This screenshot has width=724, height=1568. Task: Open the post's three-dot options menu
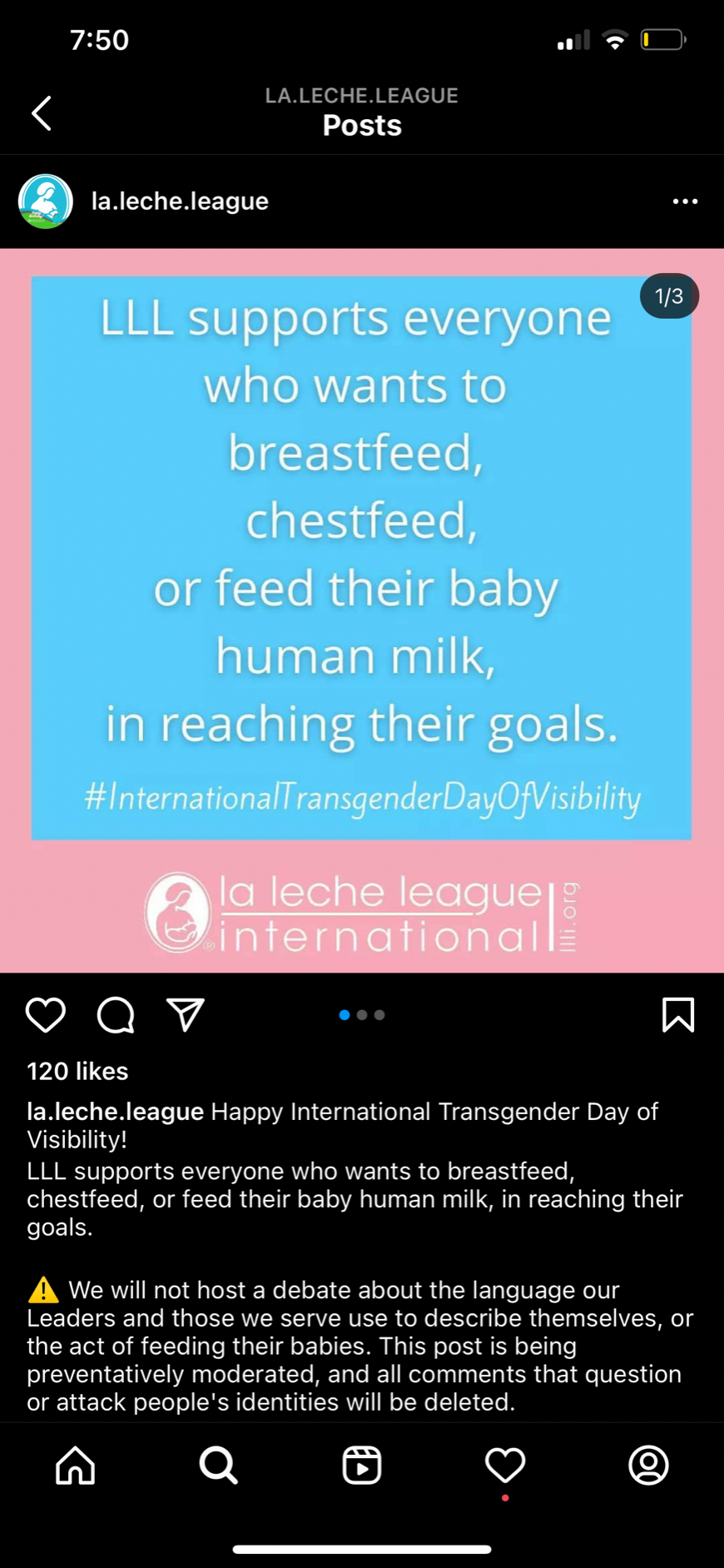(685, 202)
